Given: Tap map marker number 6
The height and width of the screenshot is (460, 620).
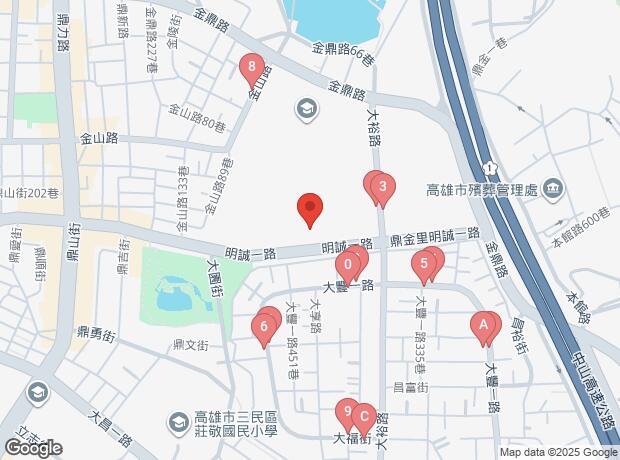Looking at the screenshot, I should (263, 326).
